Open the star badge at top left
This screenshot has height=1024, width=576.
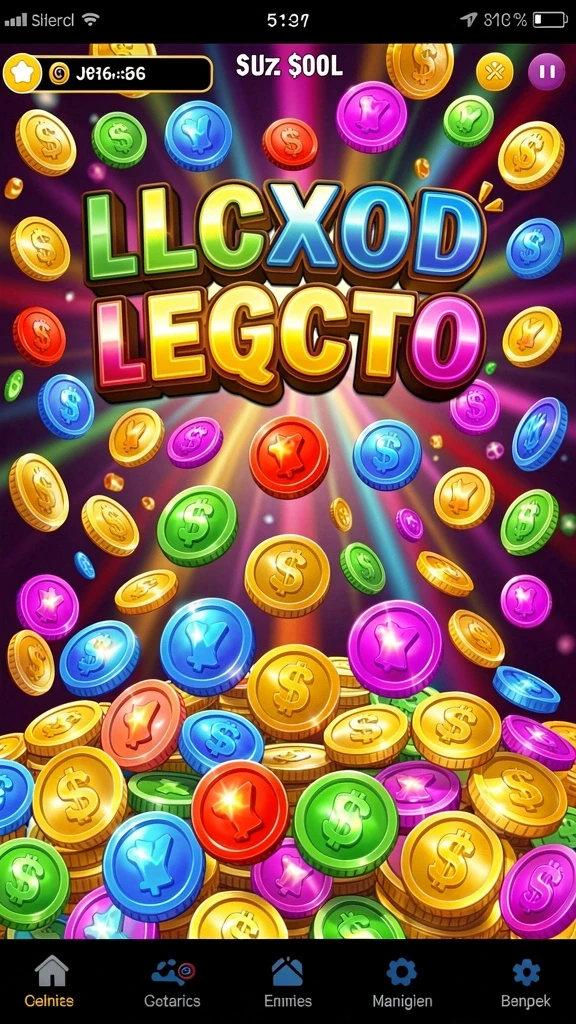(x=23, y=74)
